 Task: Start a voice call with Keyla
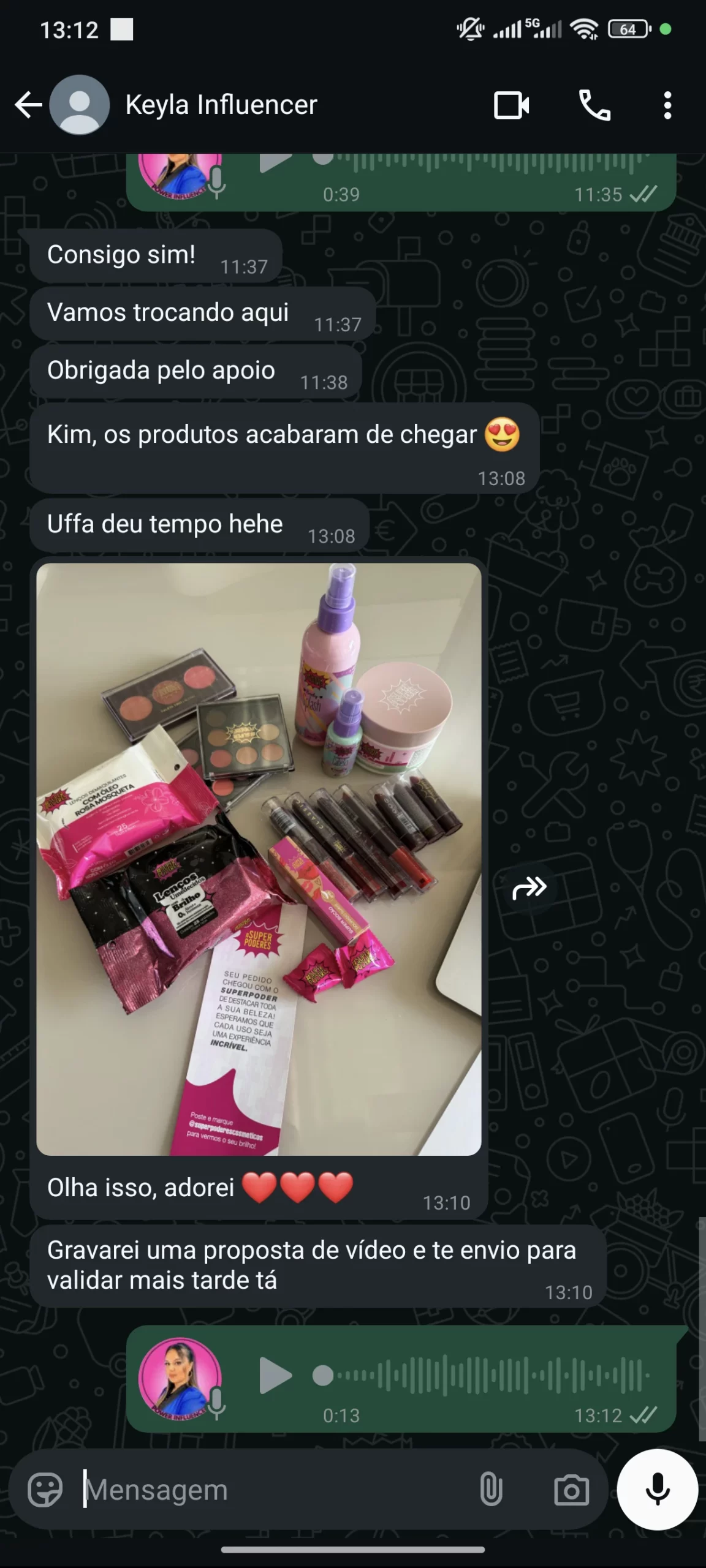click(x=594, y=105)
